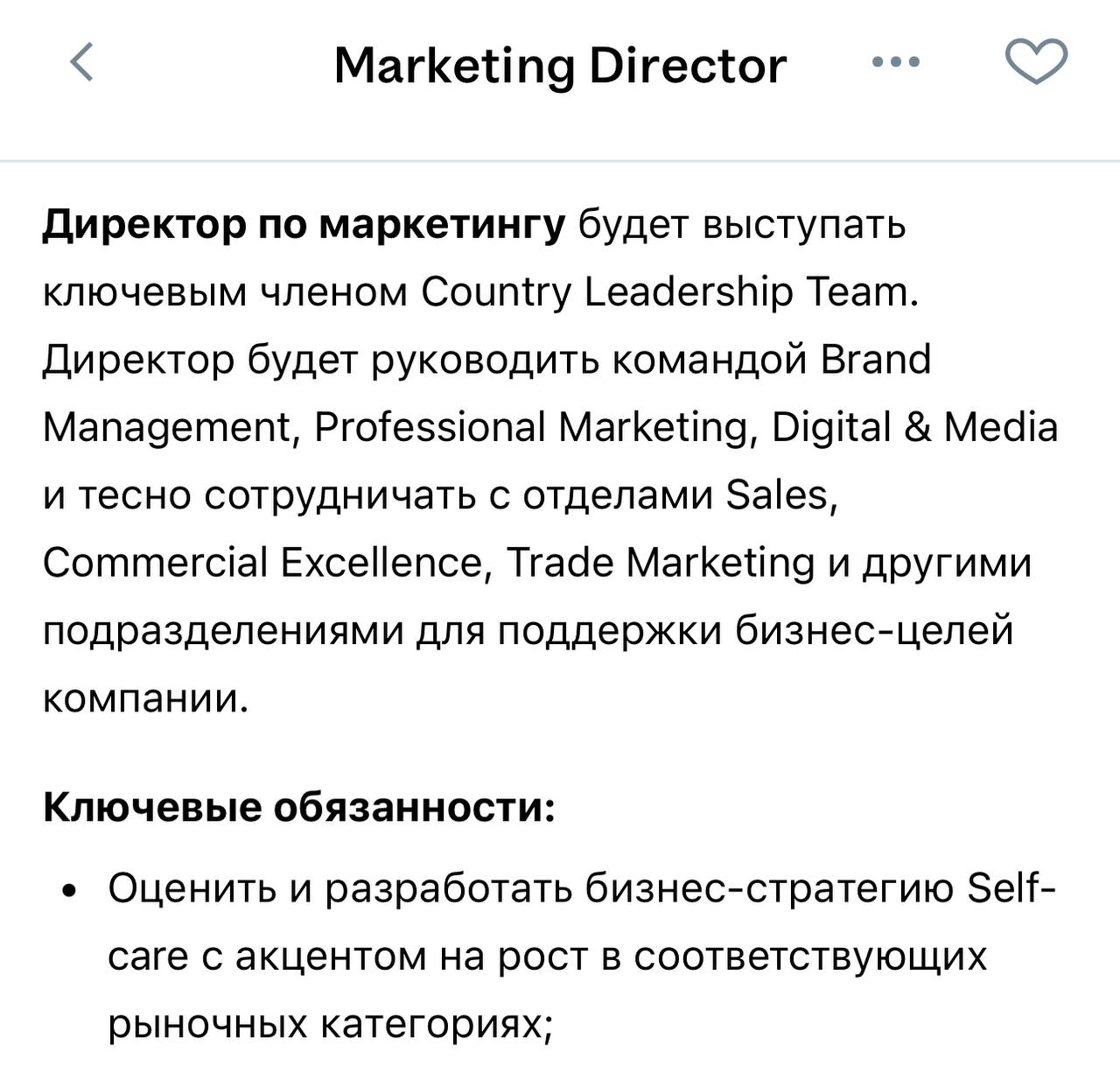1120x1066 pixels.
Task: Go back from the Marketing Director vacancy
Action: (81, 63)
